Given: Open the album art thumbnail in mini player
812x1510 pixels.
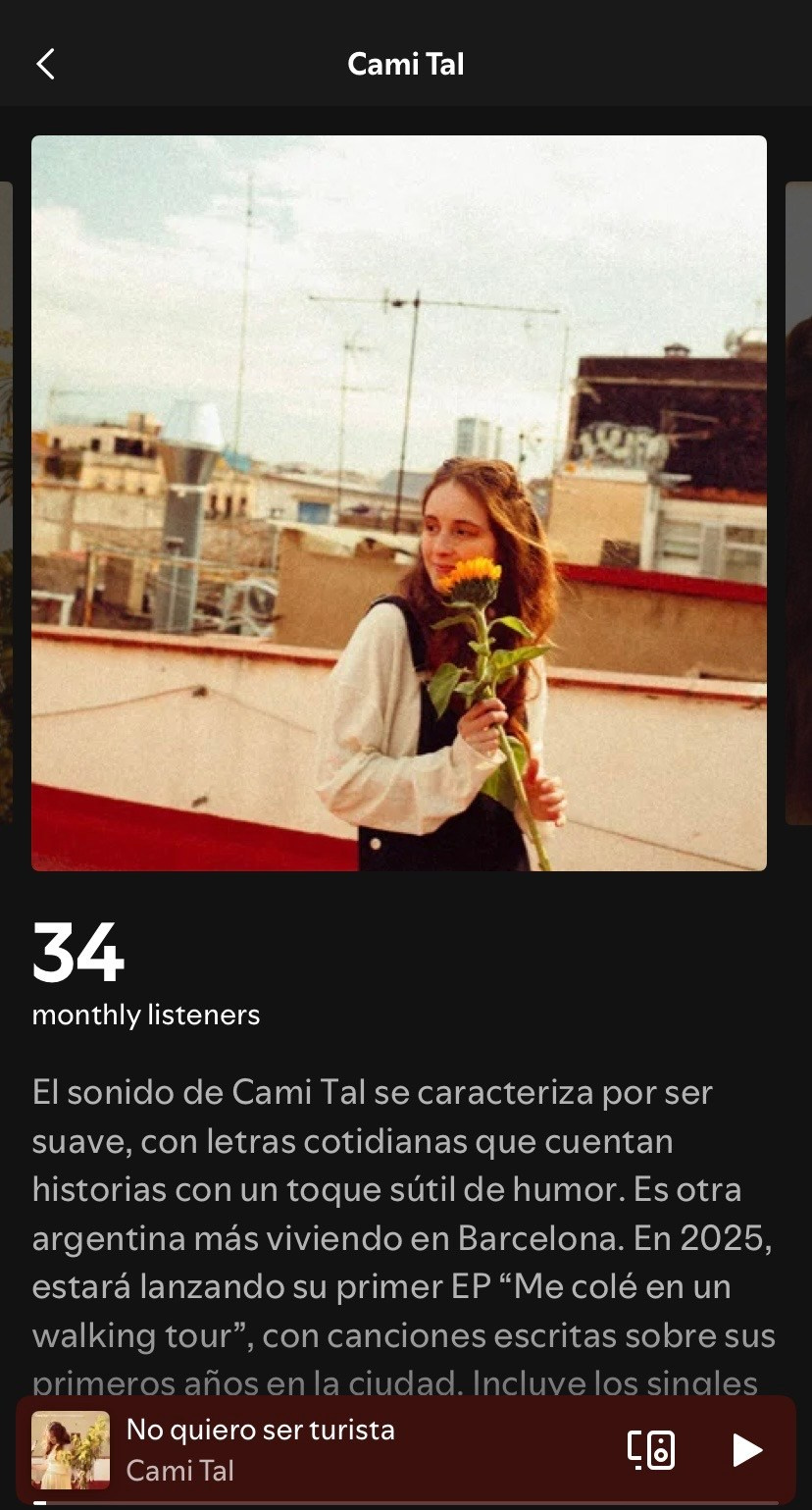Looking at the screenshot, I should click(70, 1449).
